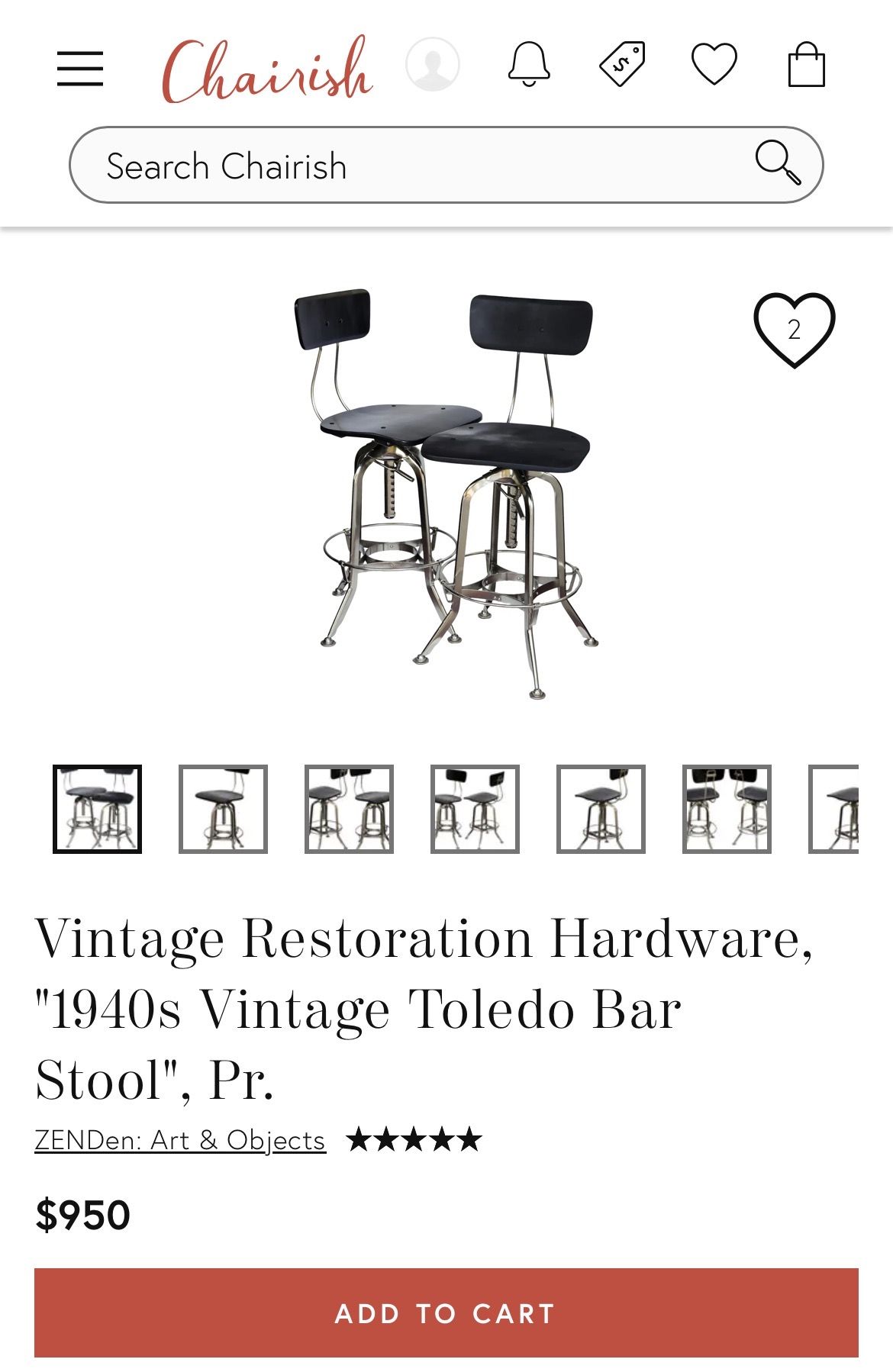The image size is (893, 1372).
Task: Open the hamburger navigation menu
Action: (x=79, y=69)
